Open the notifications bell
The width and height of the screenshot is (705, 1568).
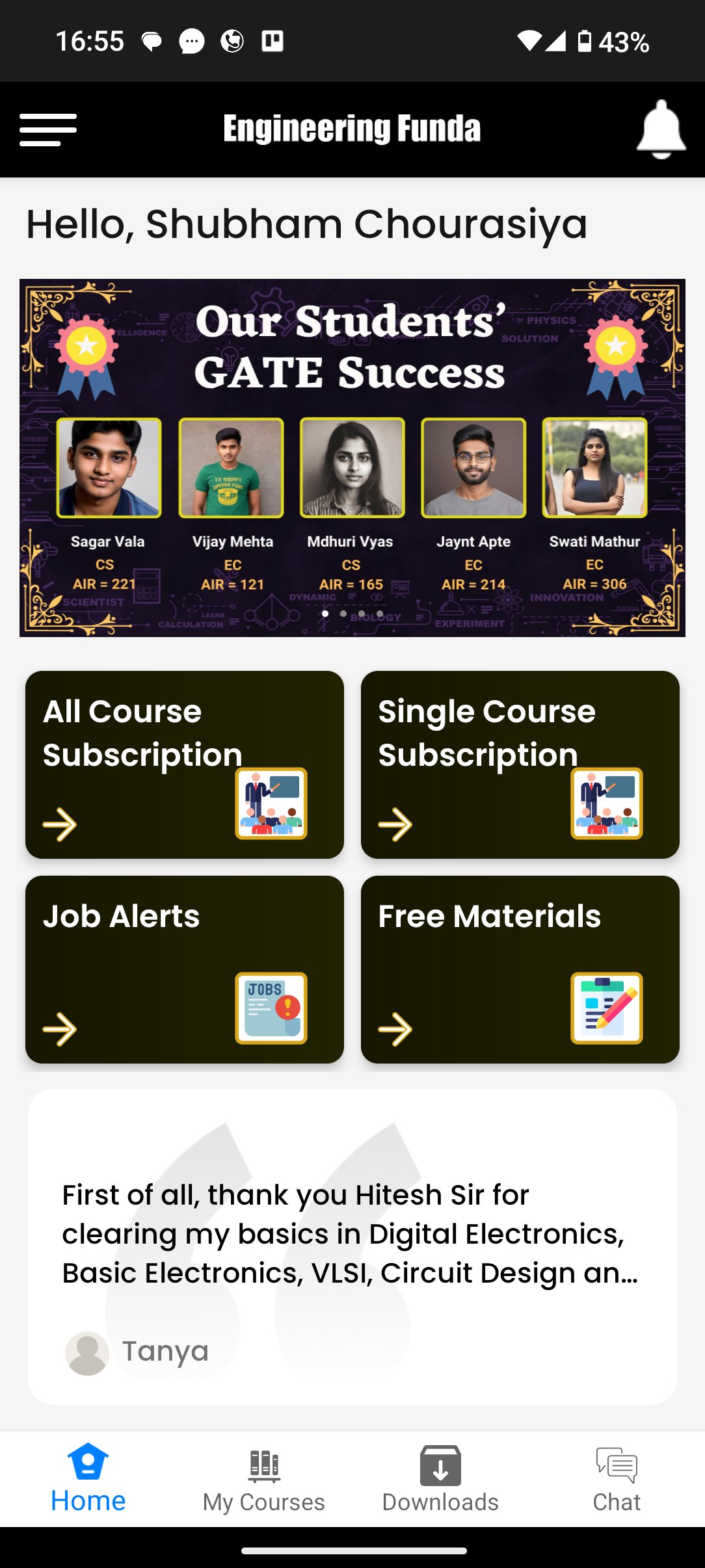tap(660, 129)
